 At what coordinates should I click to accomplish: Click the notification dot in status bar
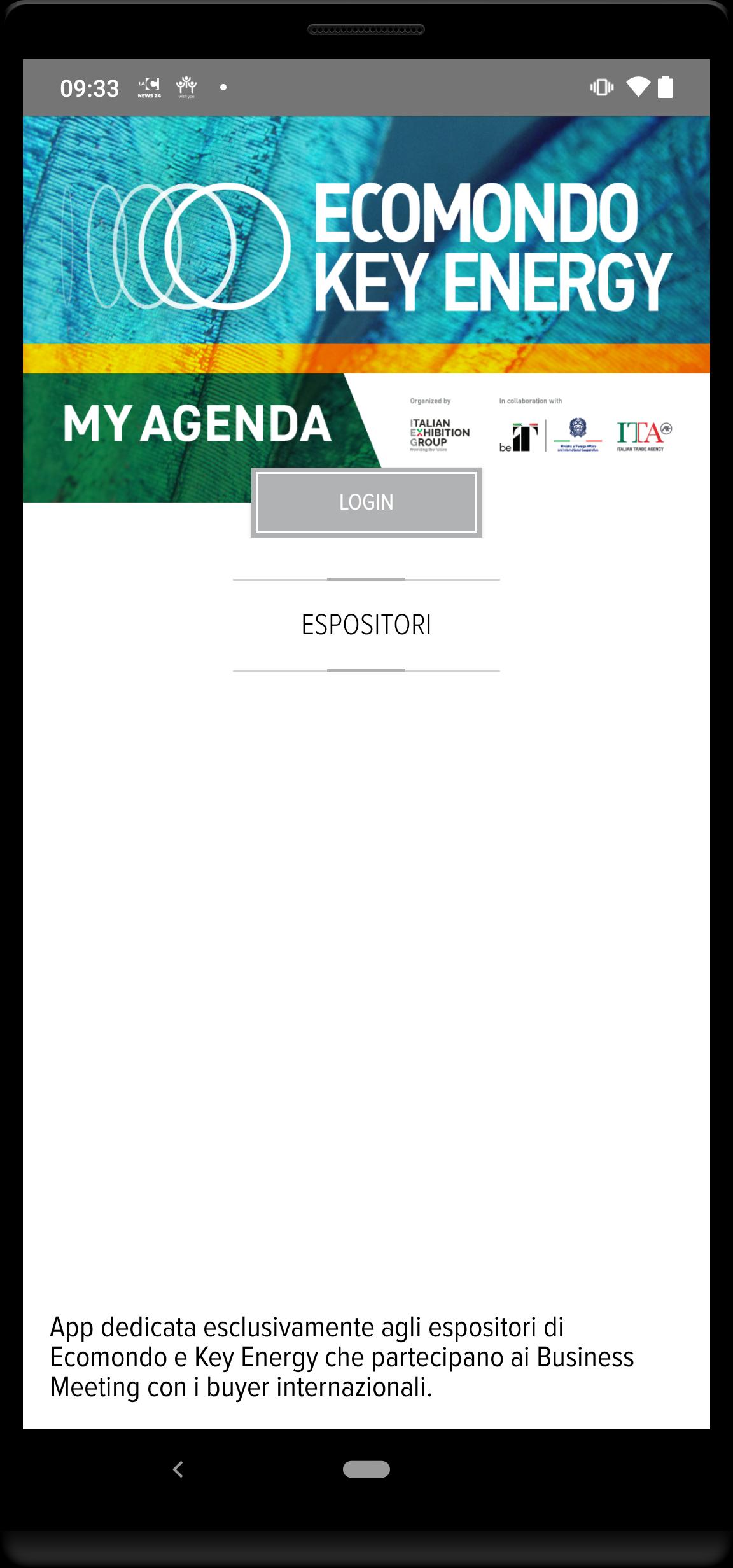[x=223, y=87]
